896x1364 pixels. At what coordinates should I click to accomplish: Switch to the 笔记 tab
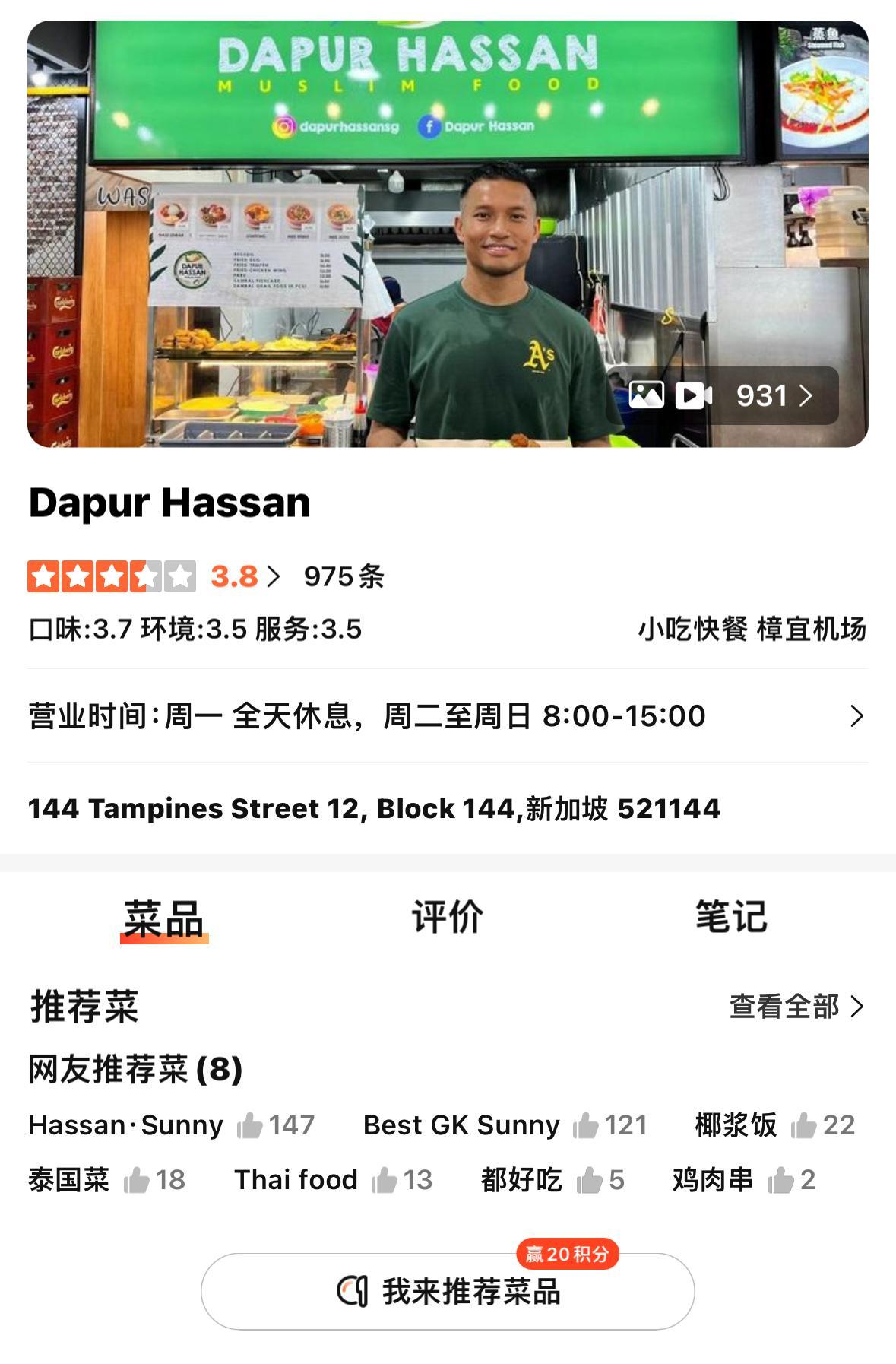(x=730, y=917)
